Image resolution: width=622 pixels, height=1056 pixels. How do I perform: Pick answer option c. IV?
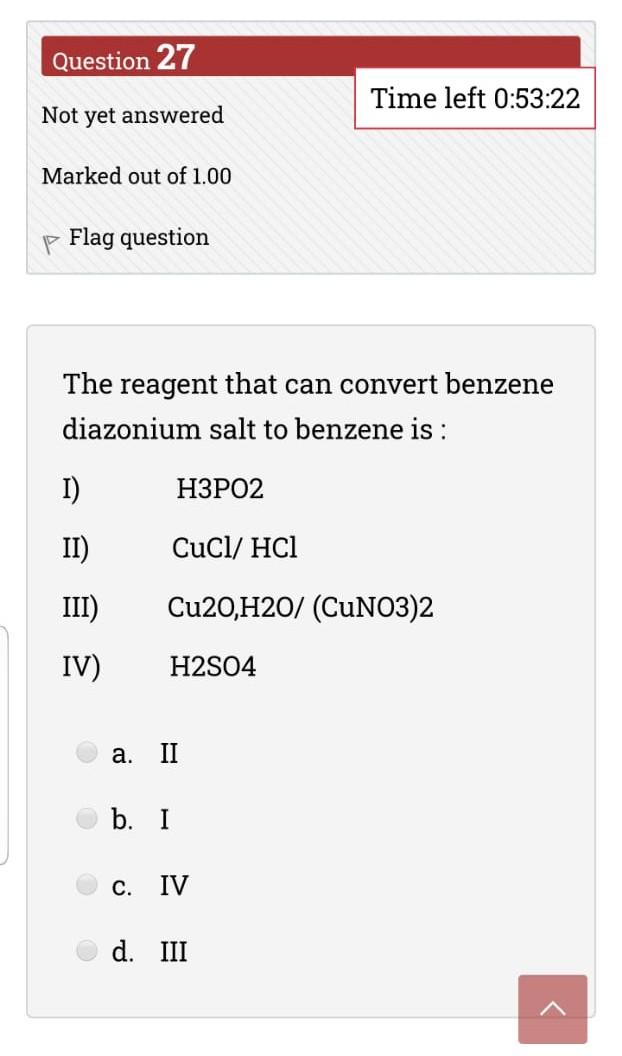coord(89,885)
